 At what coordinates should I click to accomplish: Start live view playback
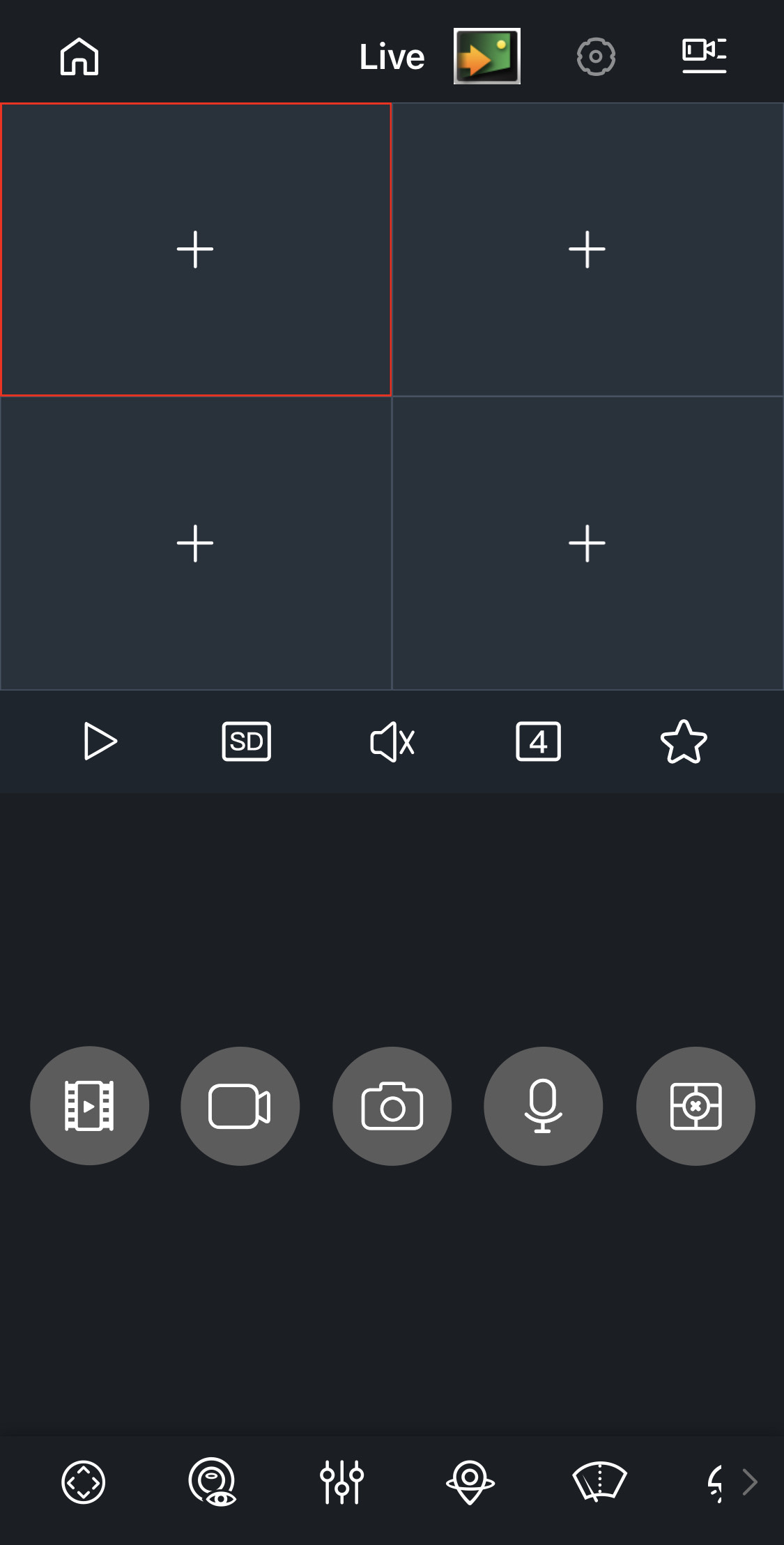pyautogui.click(x=100, y=741)
